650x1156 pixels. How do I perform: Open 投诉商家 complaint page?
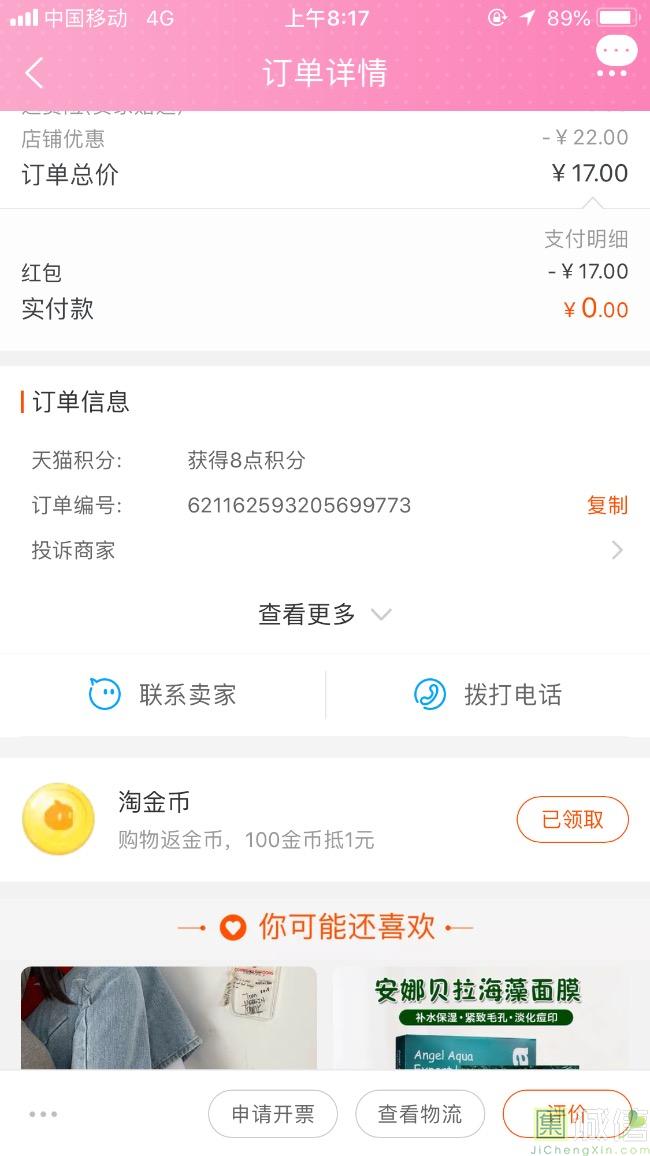click(325, 550)
